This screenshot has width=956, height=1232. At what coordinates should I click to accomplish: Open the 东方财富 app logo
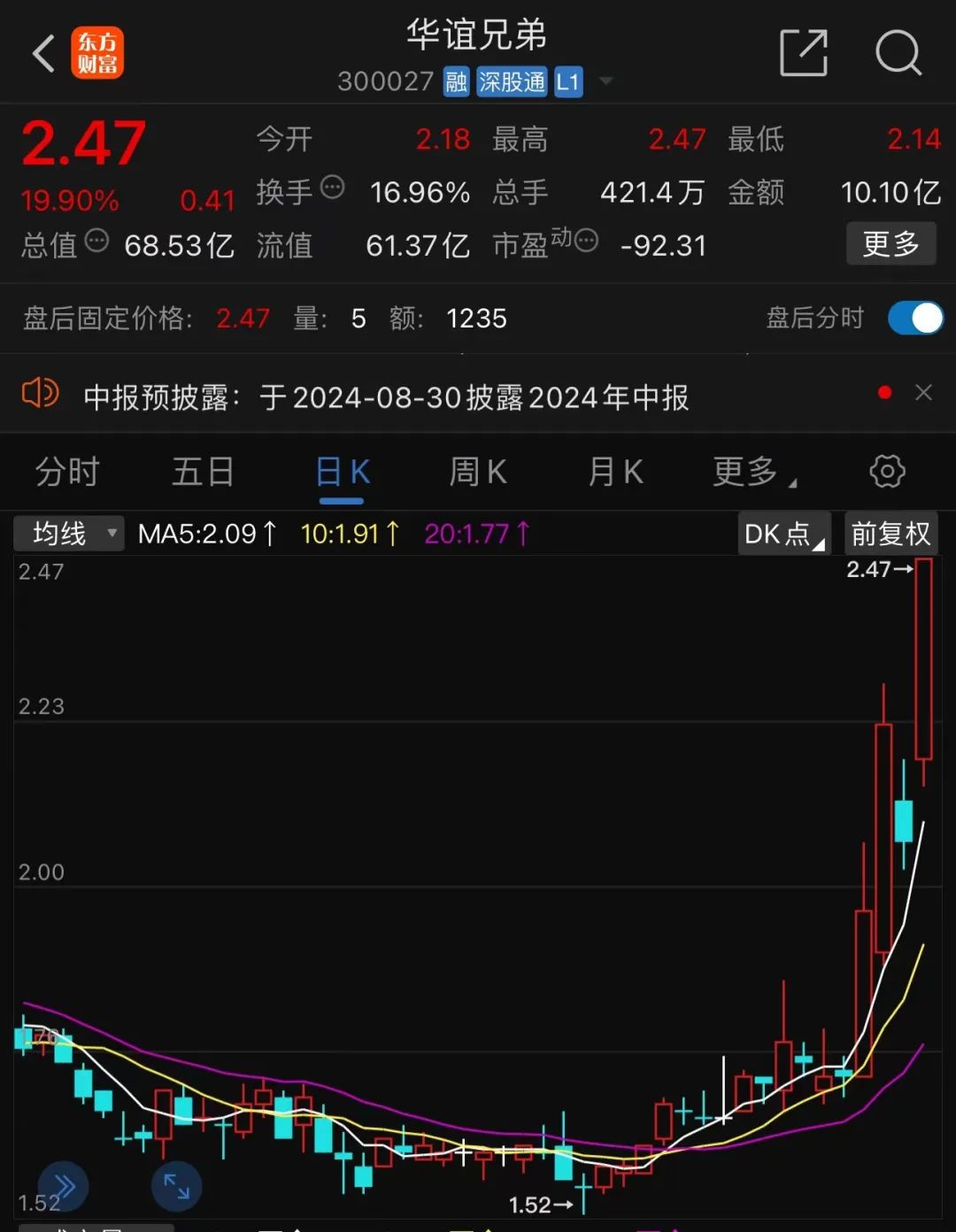pos(97,53)
